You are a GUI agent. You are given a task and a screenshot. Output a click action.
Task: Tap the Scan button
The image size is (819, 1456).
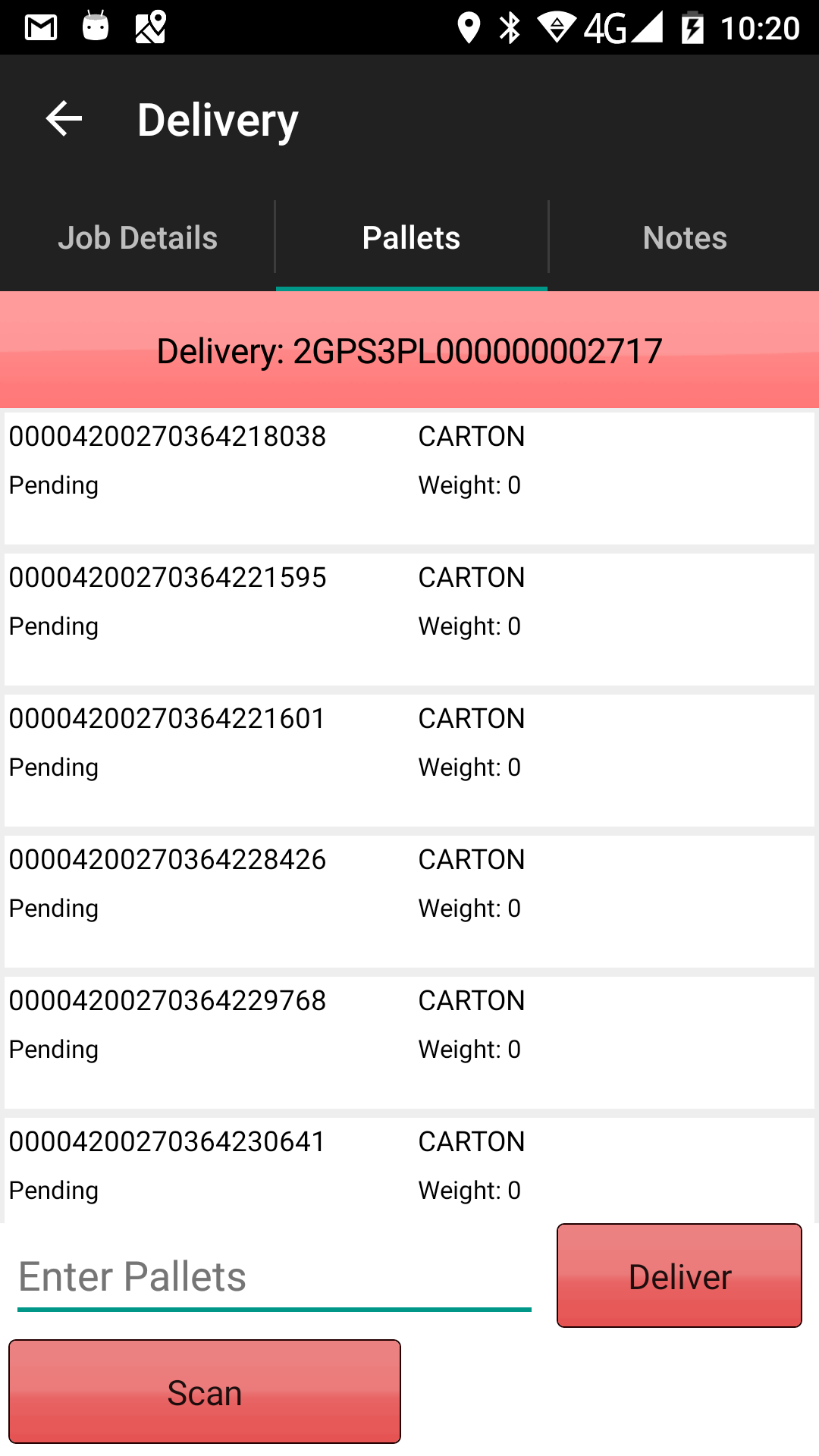[x=205, y=1392]
